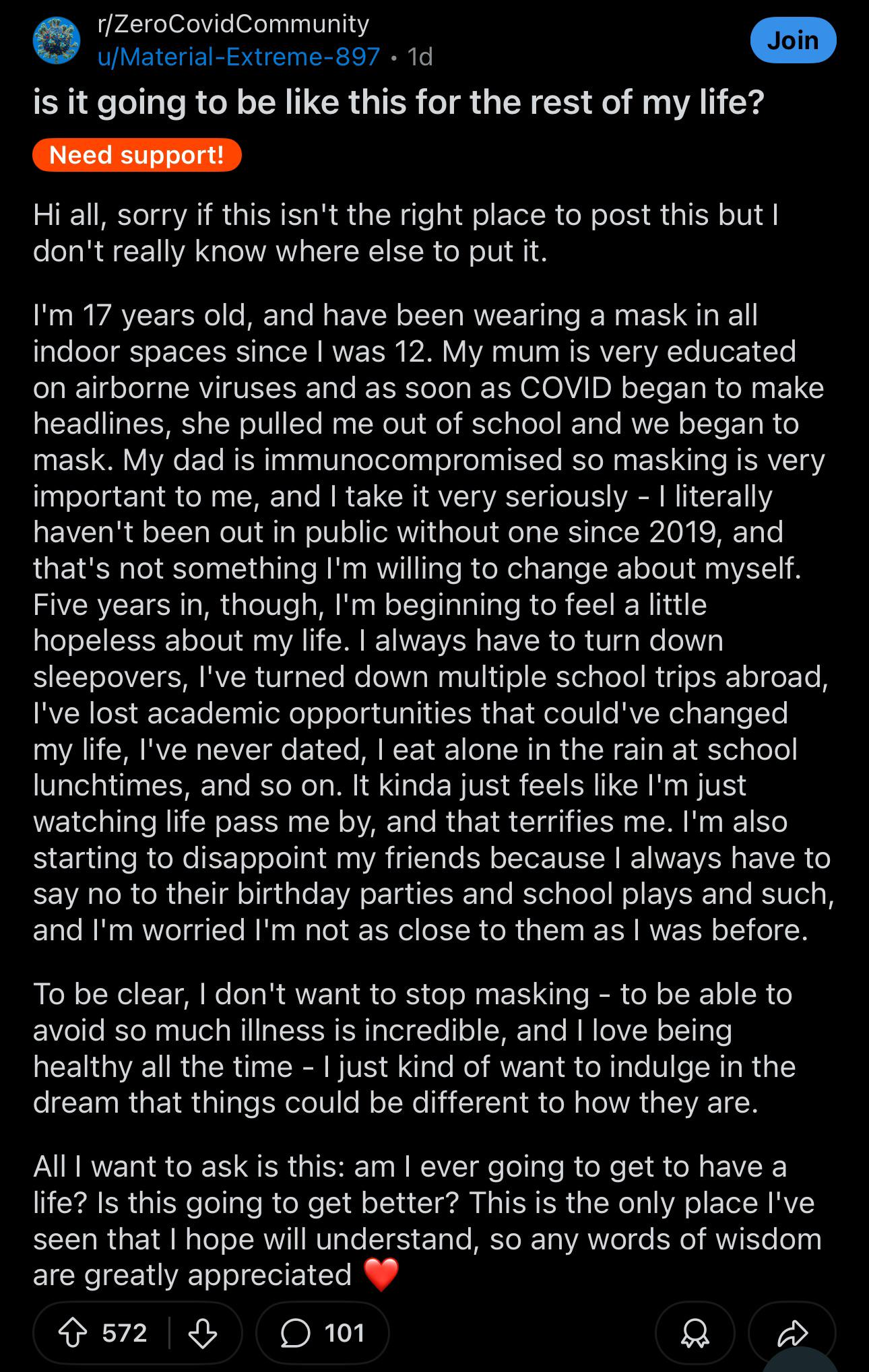Share this post
Viewport: 869px width, 1372px height.
pyautogui.click(x=792, y=1333)
